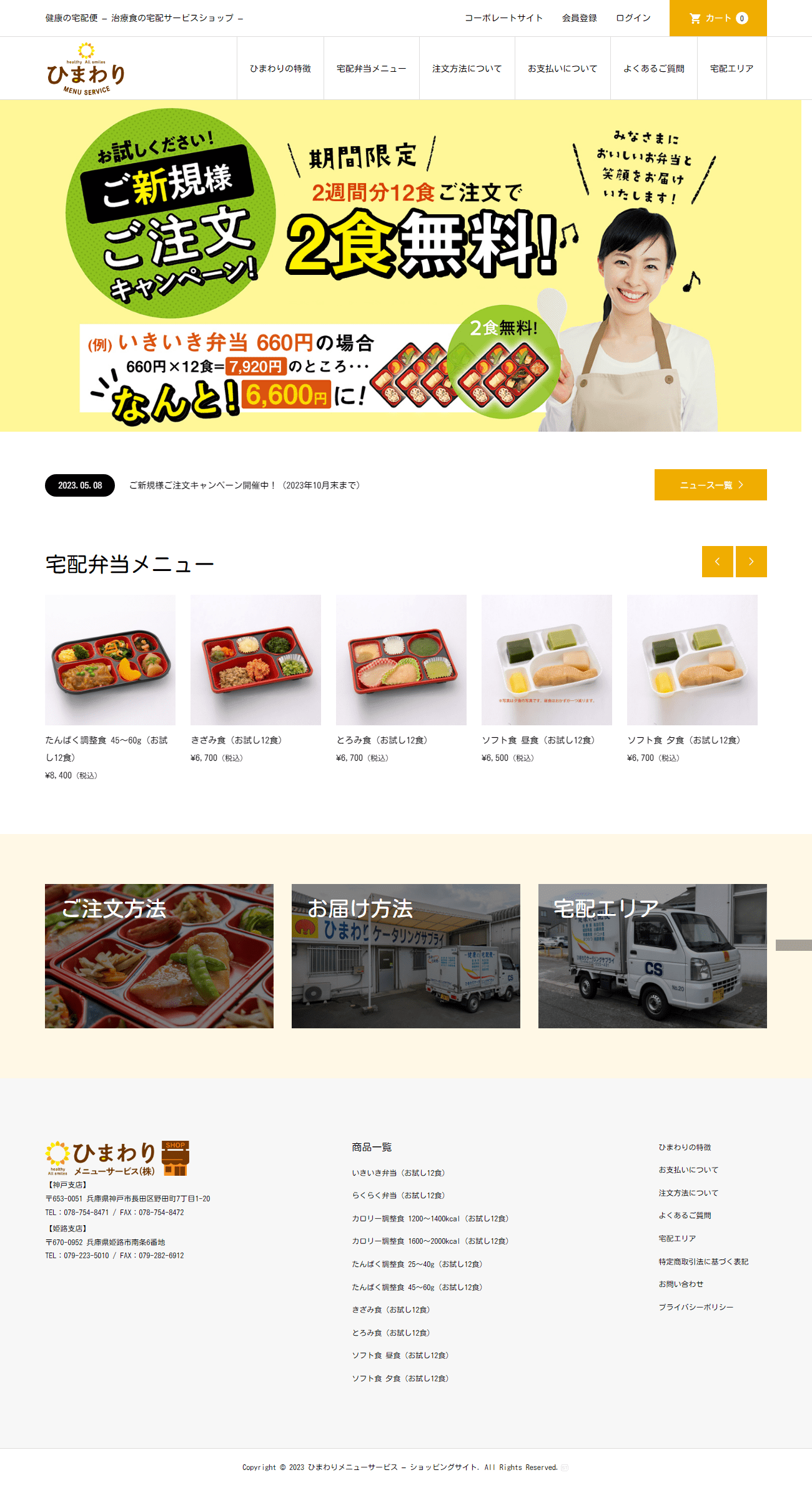Open きざみ食 product card
Viewport: 812px width, 1485px height.
255,679
